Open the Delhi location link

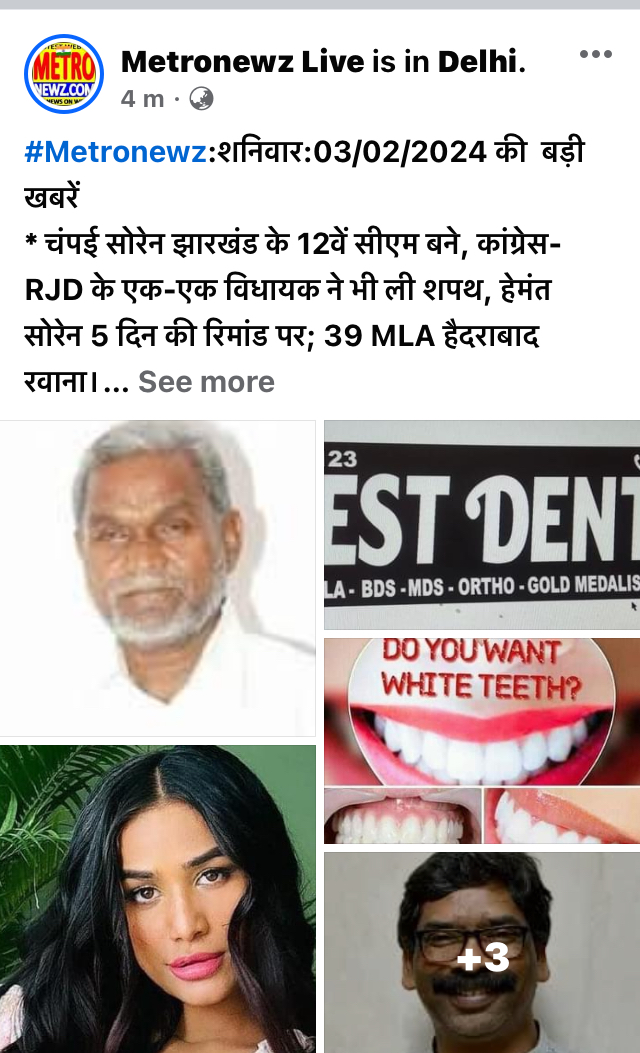[477, 62]
